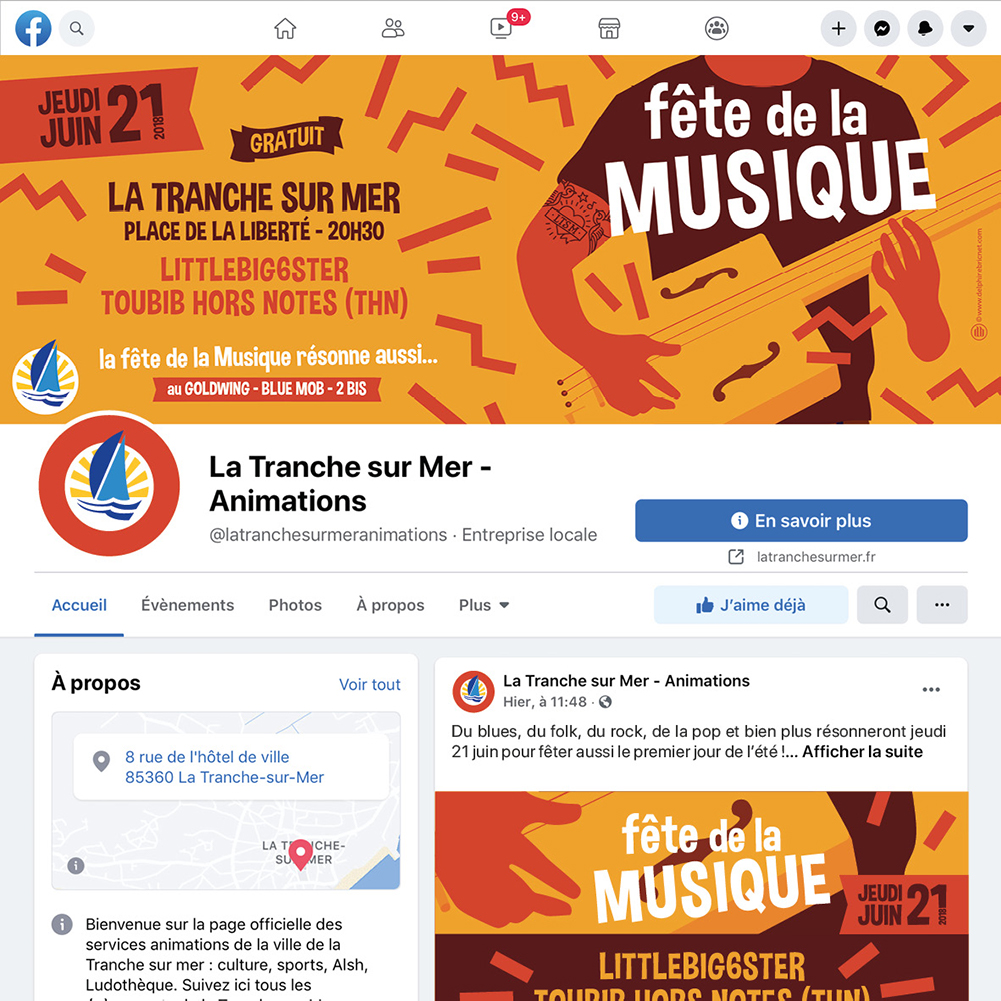Open Messenger
The image size is (1001, 1001).
[x=882, y=29]
